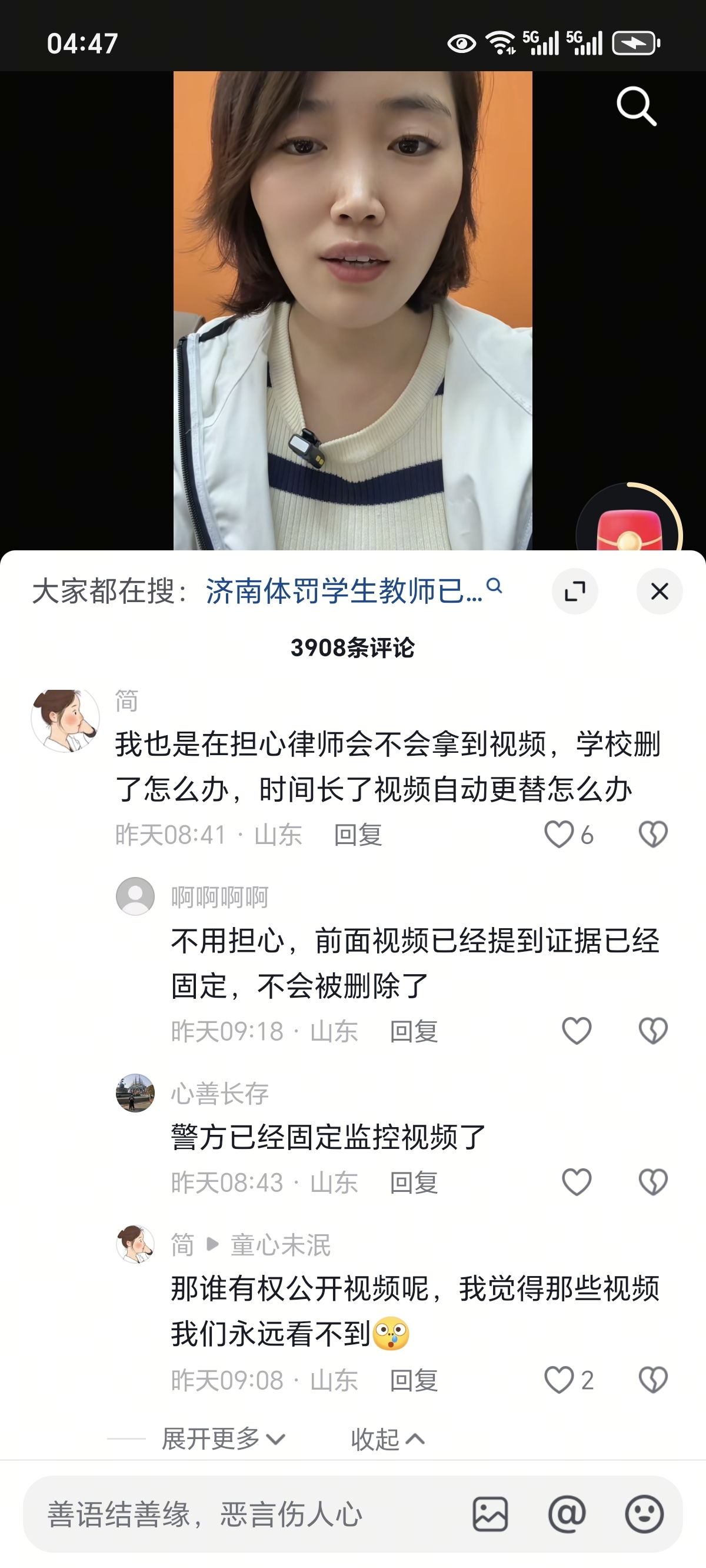The height and width of the screenshot is (1568, 706).
Task: Like 心善长存's comment 警方已经固定监控视频了
Action: pyautogui.click(x=577, y=1182)
